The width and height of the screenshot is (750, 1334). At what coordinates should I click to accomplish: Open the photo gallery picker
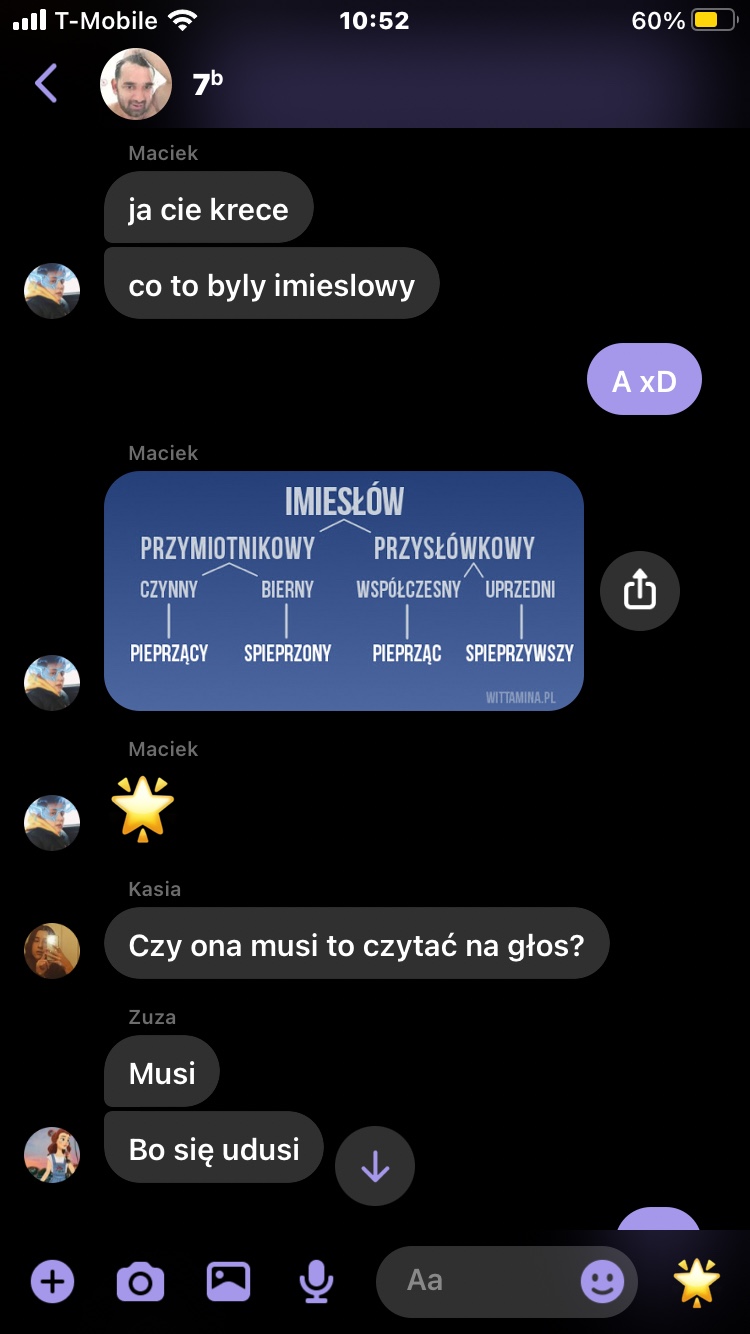228,1281
